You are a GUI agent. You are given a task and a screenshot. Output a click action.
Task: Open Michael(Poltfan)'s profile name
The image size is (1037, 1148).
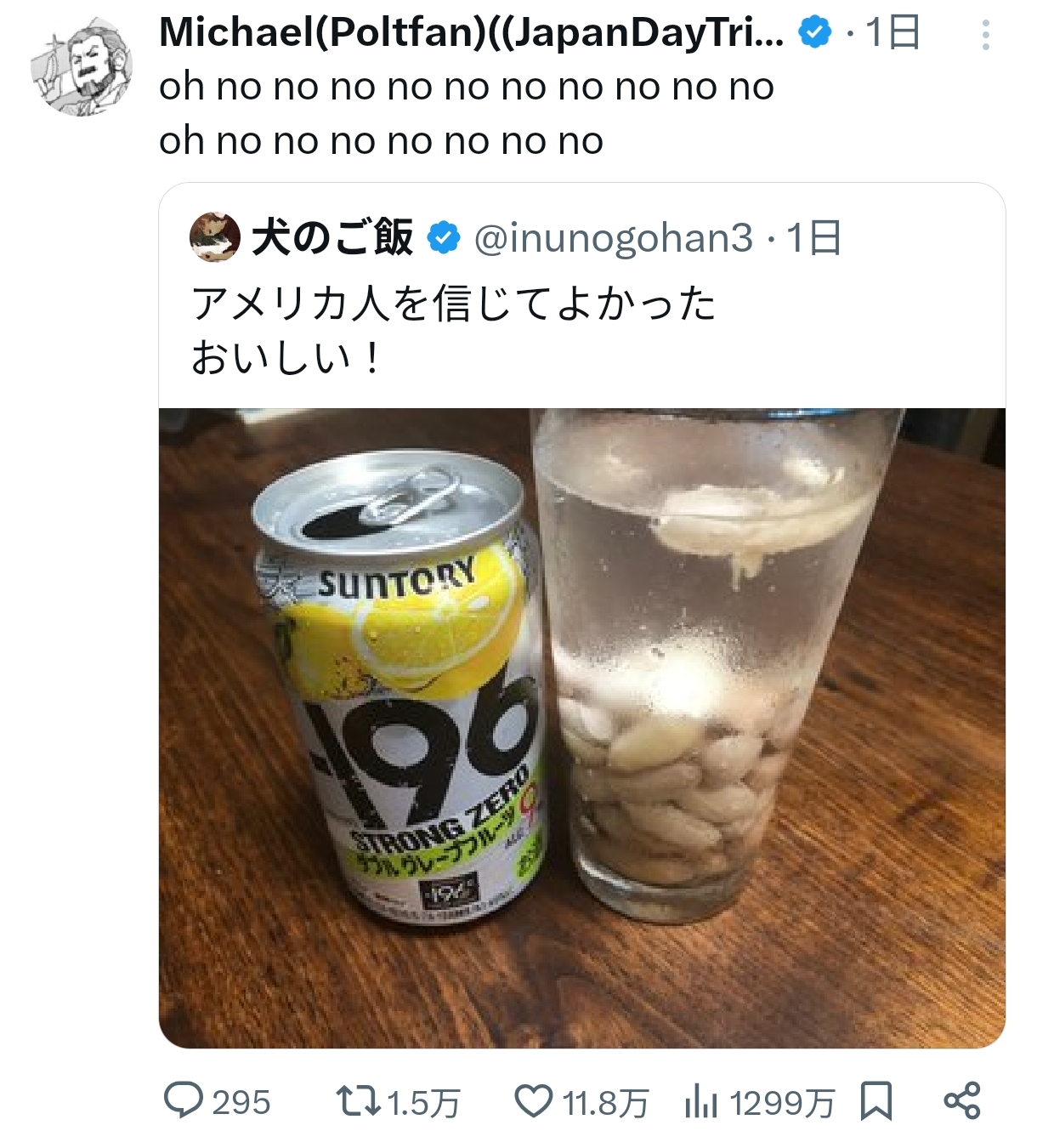click(470, 34)
